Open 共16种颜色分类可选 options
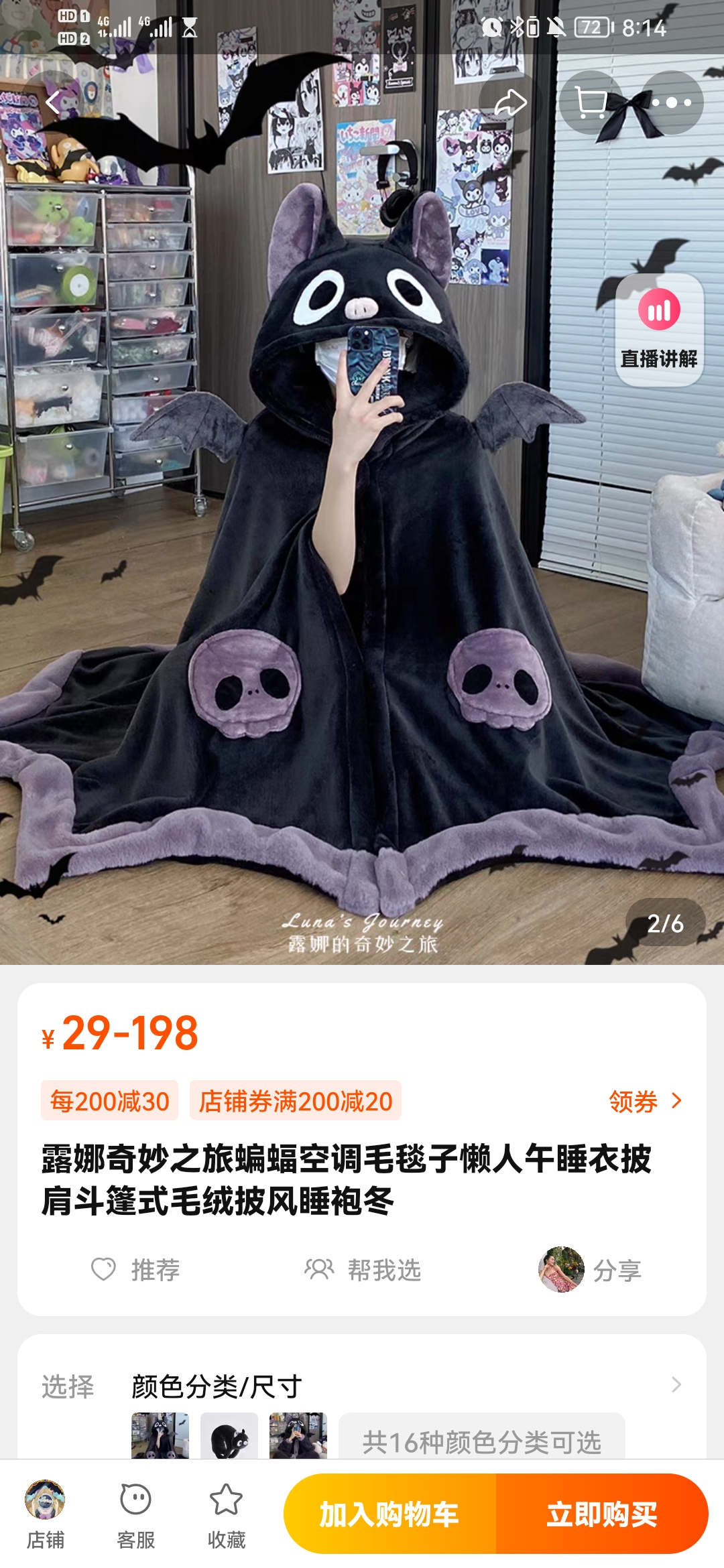The width and height of the screenshot is (724, 1568). coord(481,1441)
